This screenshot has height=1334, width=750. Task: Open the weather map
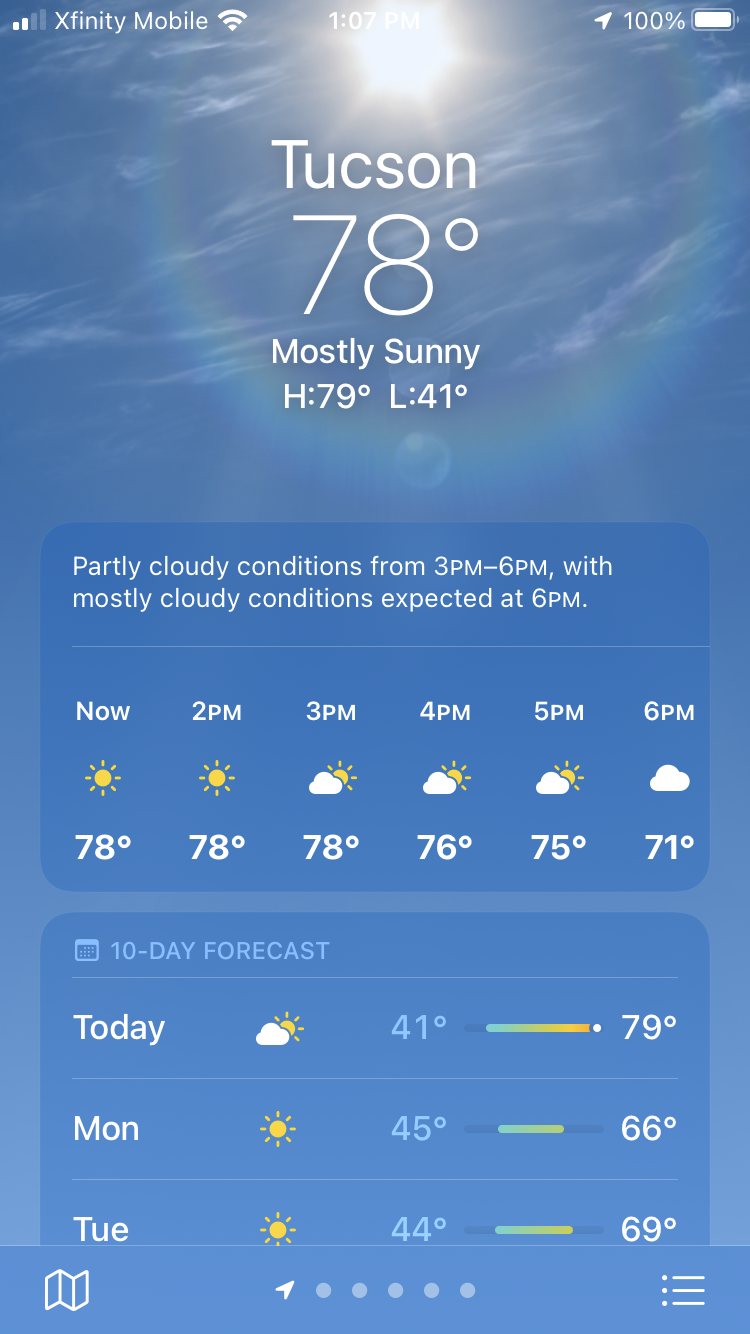[67, 1290]
